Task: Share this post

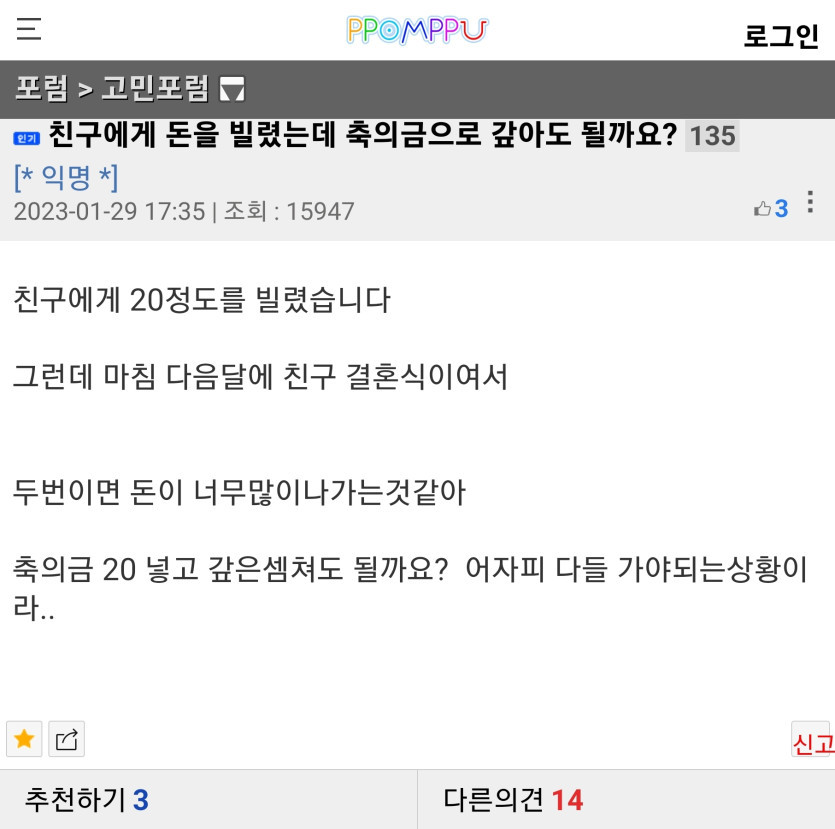Action: tap(67, 740)
